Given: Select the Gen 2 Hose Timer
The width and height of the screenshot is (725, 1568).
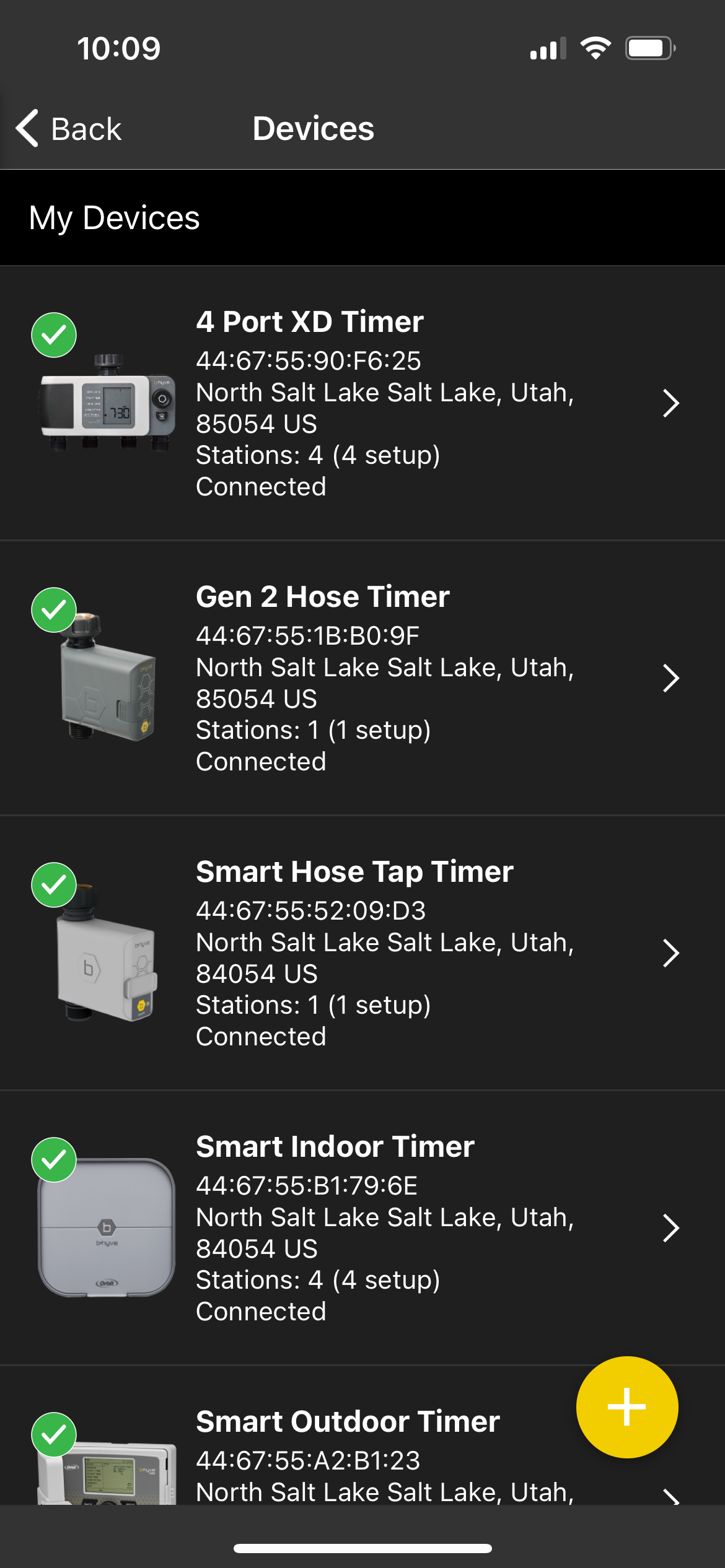Looking at the screenshot, I should 362,678.
